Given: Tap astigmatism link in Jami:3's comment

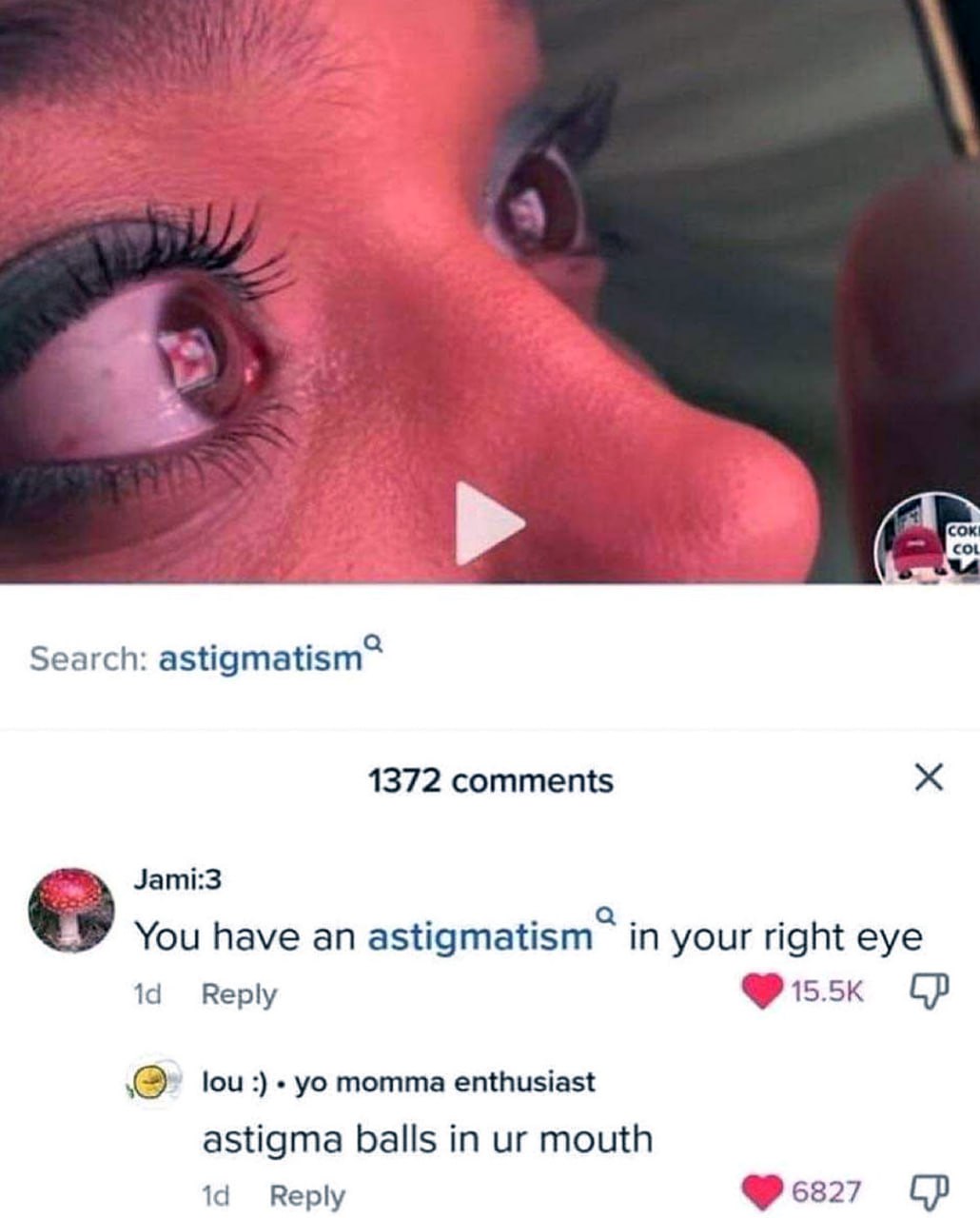Looking at the screenshot, I should [480, 937].
